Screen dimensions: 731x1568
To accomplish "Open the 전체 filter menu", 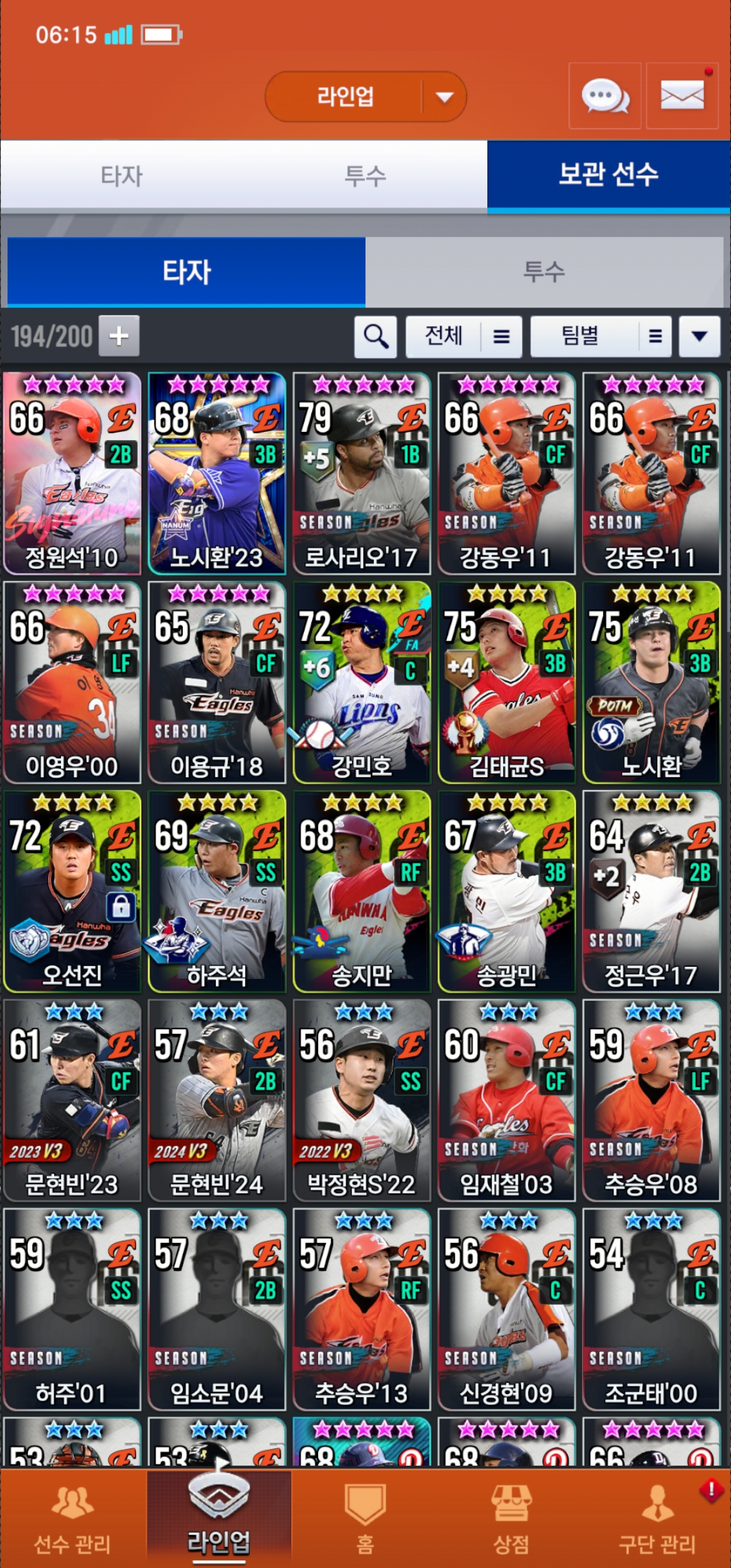I will (x=464, y=336).
